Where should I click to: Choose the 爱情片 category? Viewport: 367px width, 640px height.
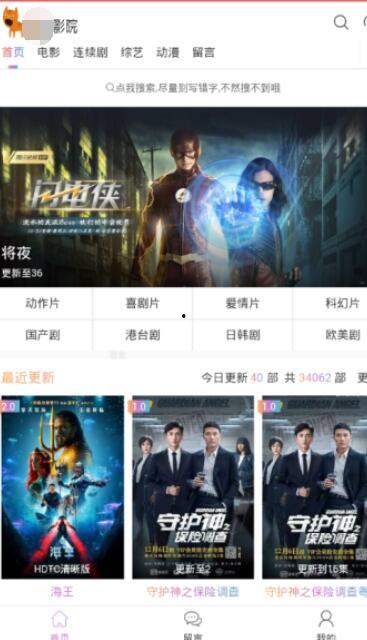pos(242,303)
